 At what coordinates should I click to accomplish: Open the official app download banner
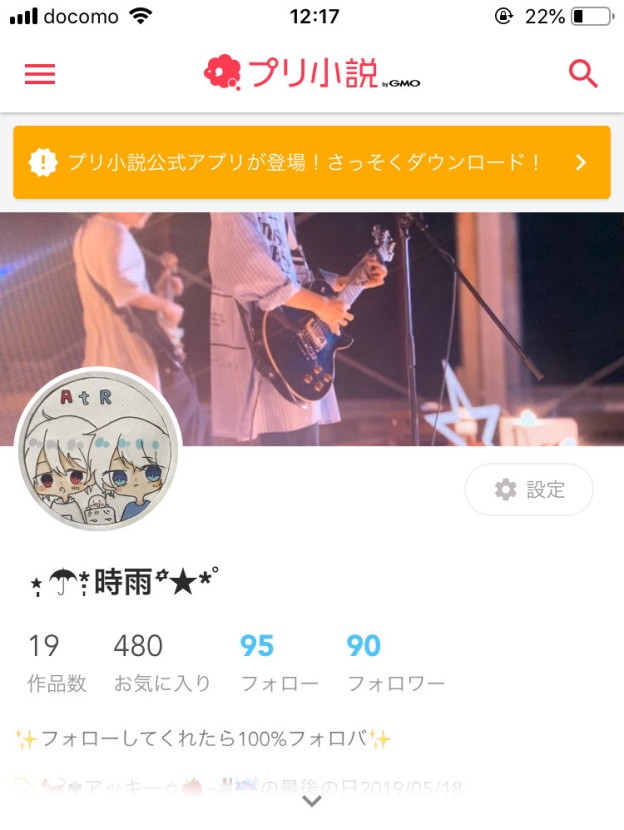311,162
